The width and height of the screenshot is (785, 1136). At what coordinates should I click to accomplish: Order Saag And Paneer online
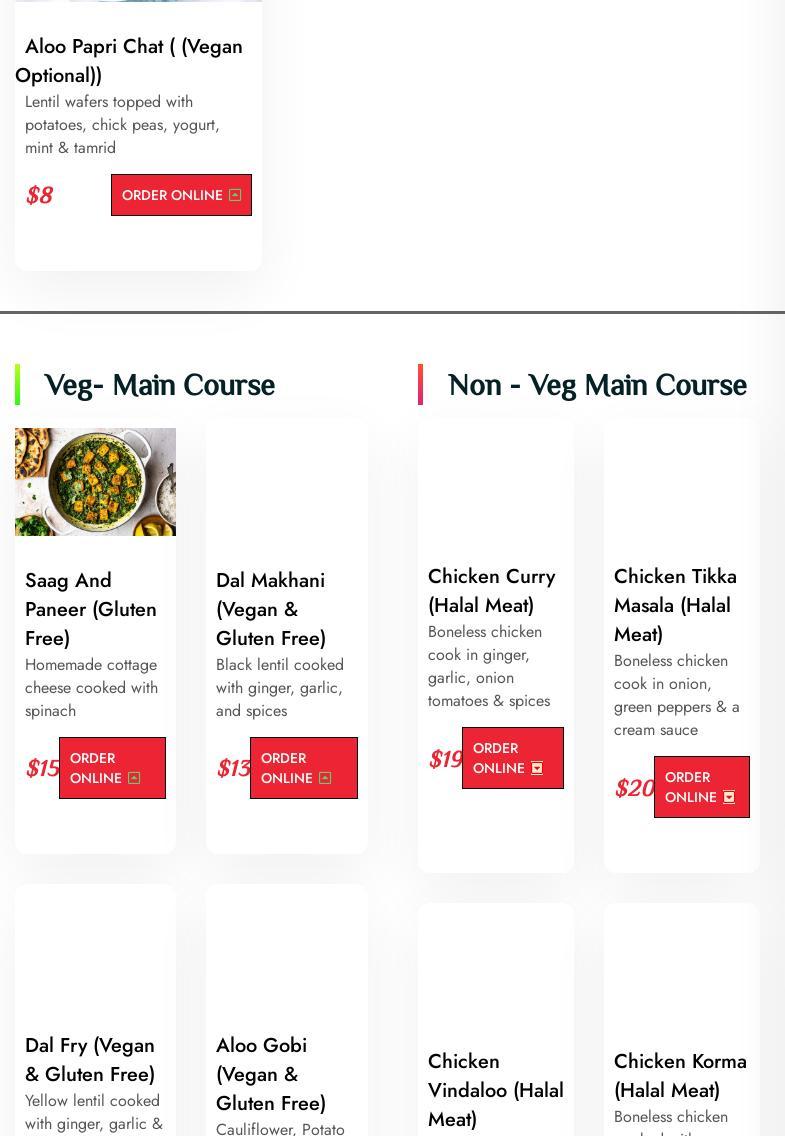112,768
